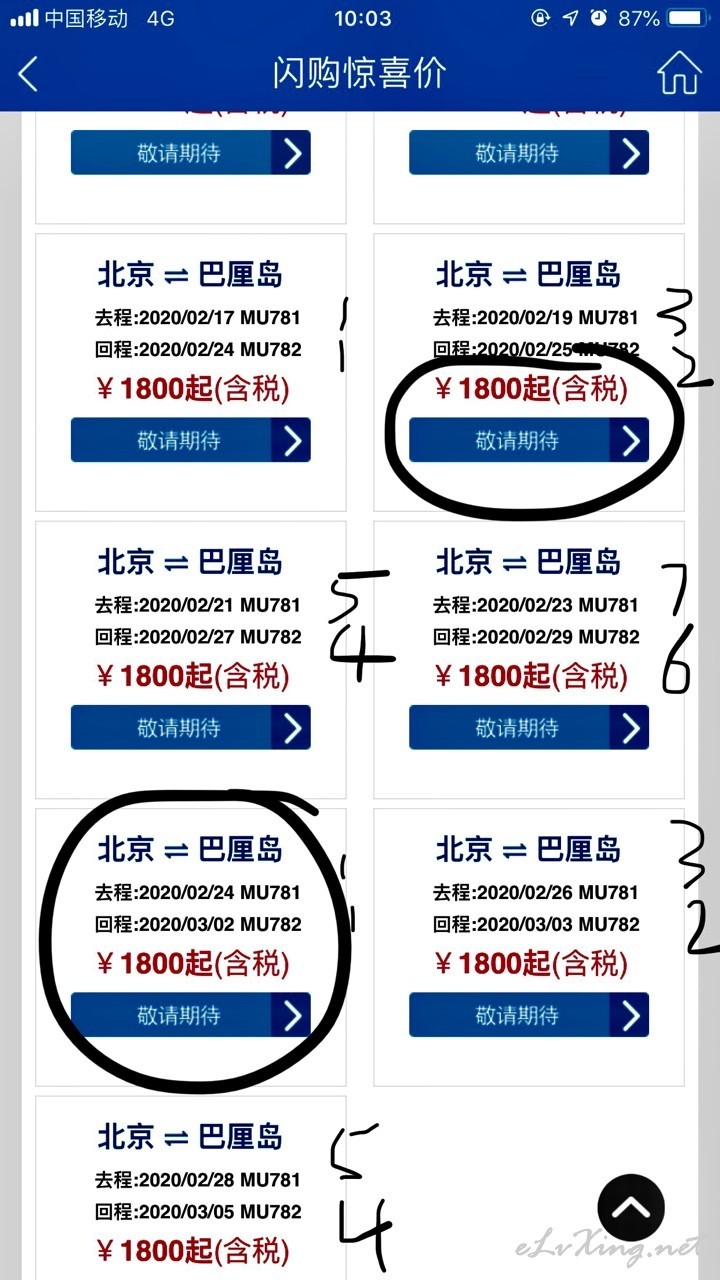Jump back to top with the round arrow
This screenshot has width=720, height=1280.
tap(631, 1208)
